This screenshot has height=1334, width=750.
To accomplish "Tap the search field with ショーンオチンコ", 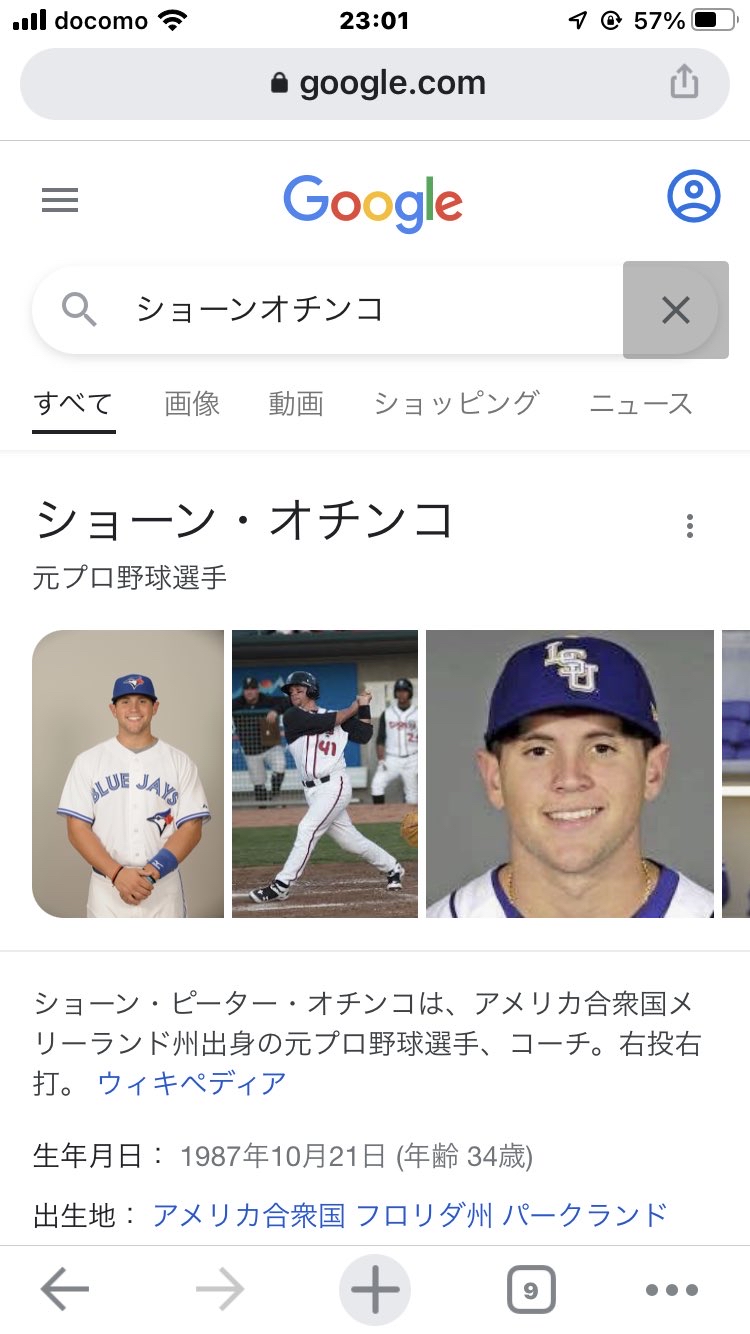I will [330, 310].
